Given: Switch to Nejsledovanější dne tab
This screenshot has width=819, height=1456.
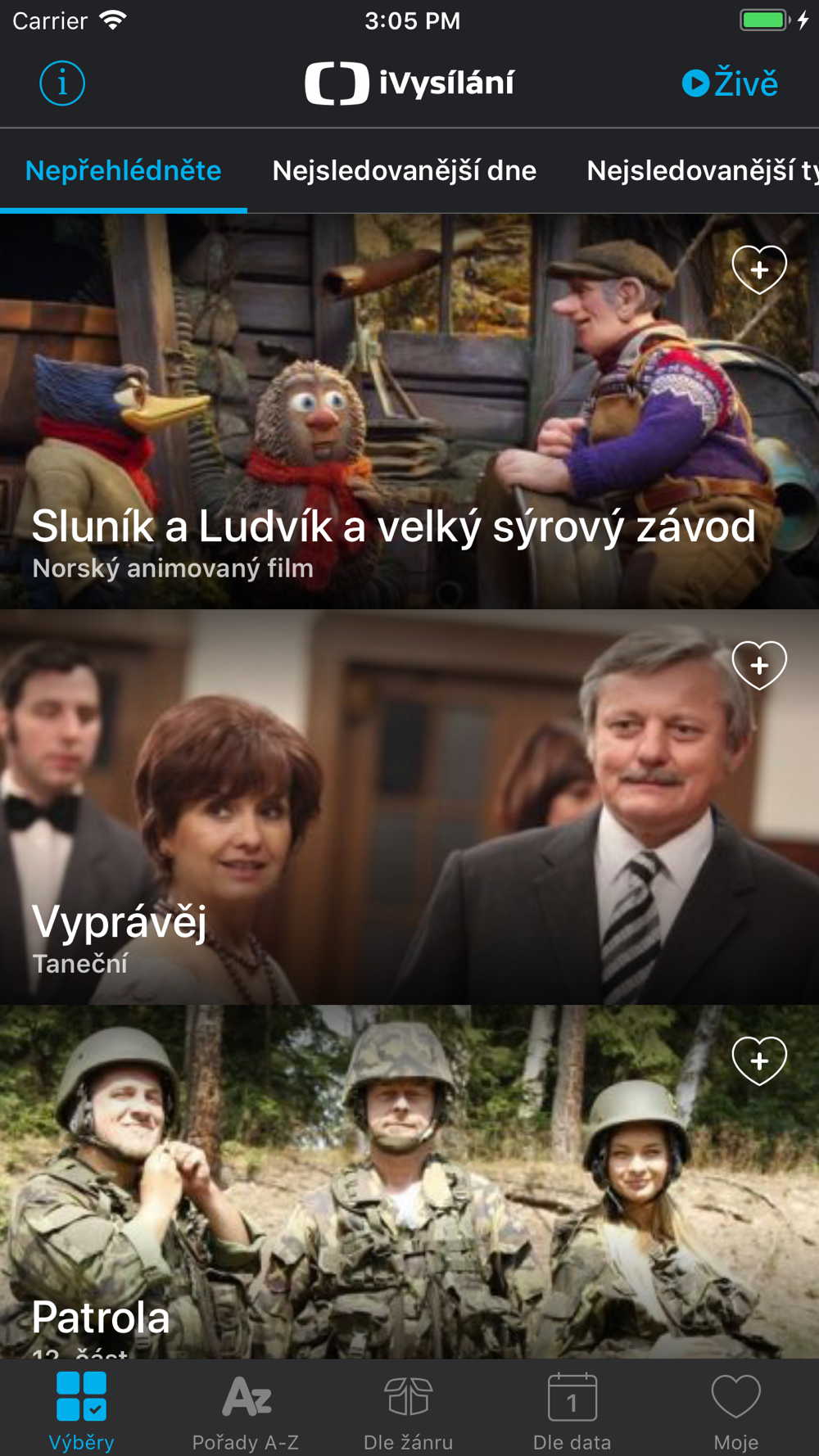Looking at the screenshot, I should coord(404,170).
